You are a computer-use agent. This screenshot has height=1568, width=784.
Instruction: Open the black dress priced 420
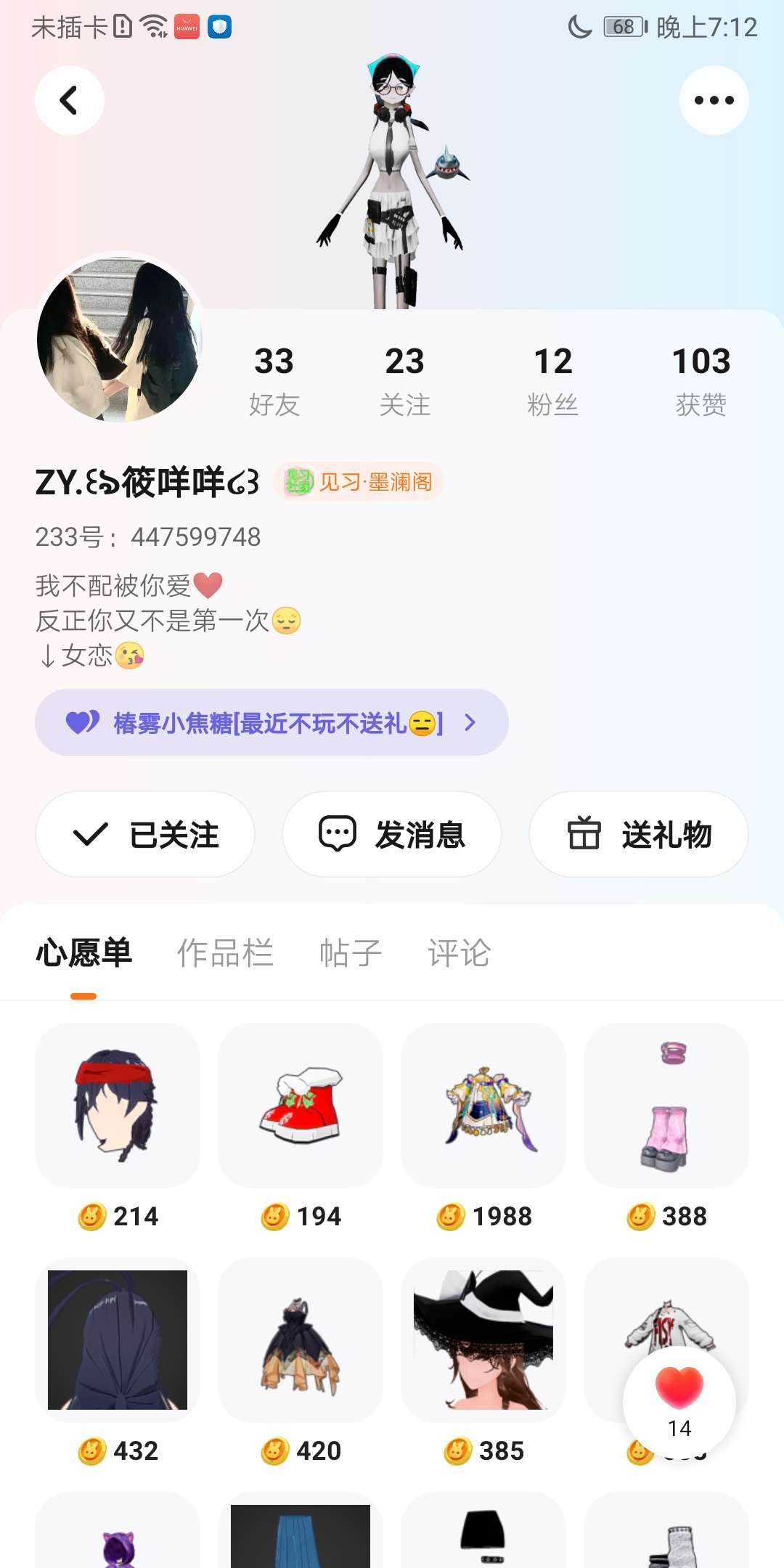pyautogui.click(x=301, y=1339)
